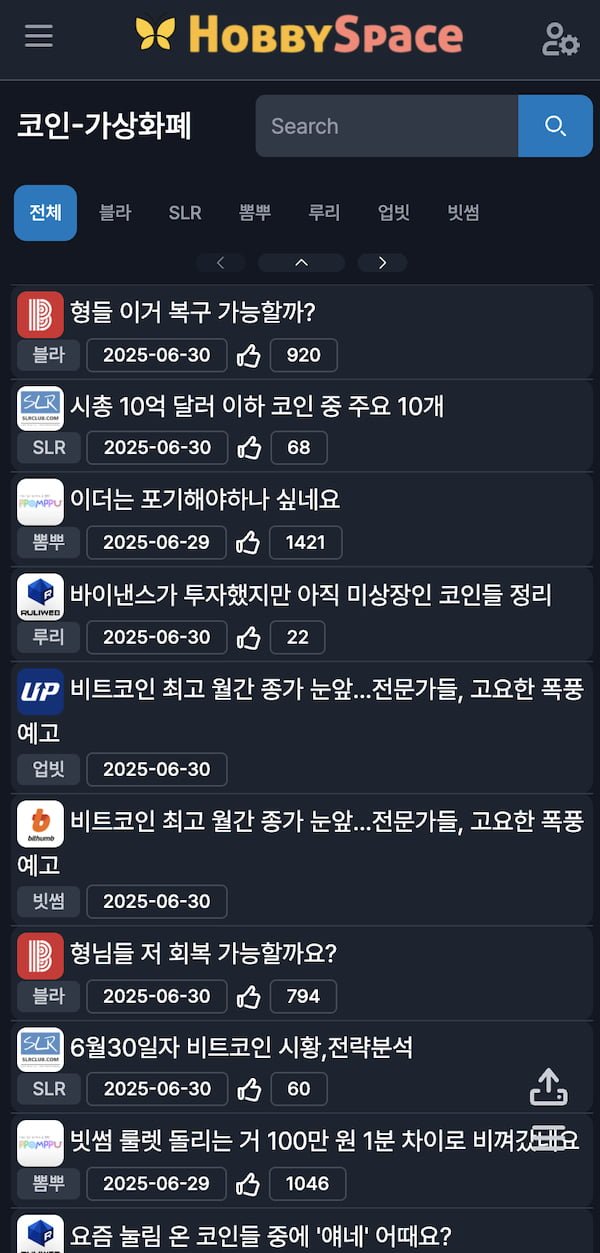Screen dimensions: 600x1253
Task: Switch to the 빗썸 tab
Action: click(x=463, y=212)
